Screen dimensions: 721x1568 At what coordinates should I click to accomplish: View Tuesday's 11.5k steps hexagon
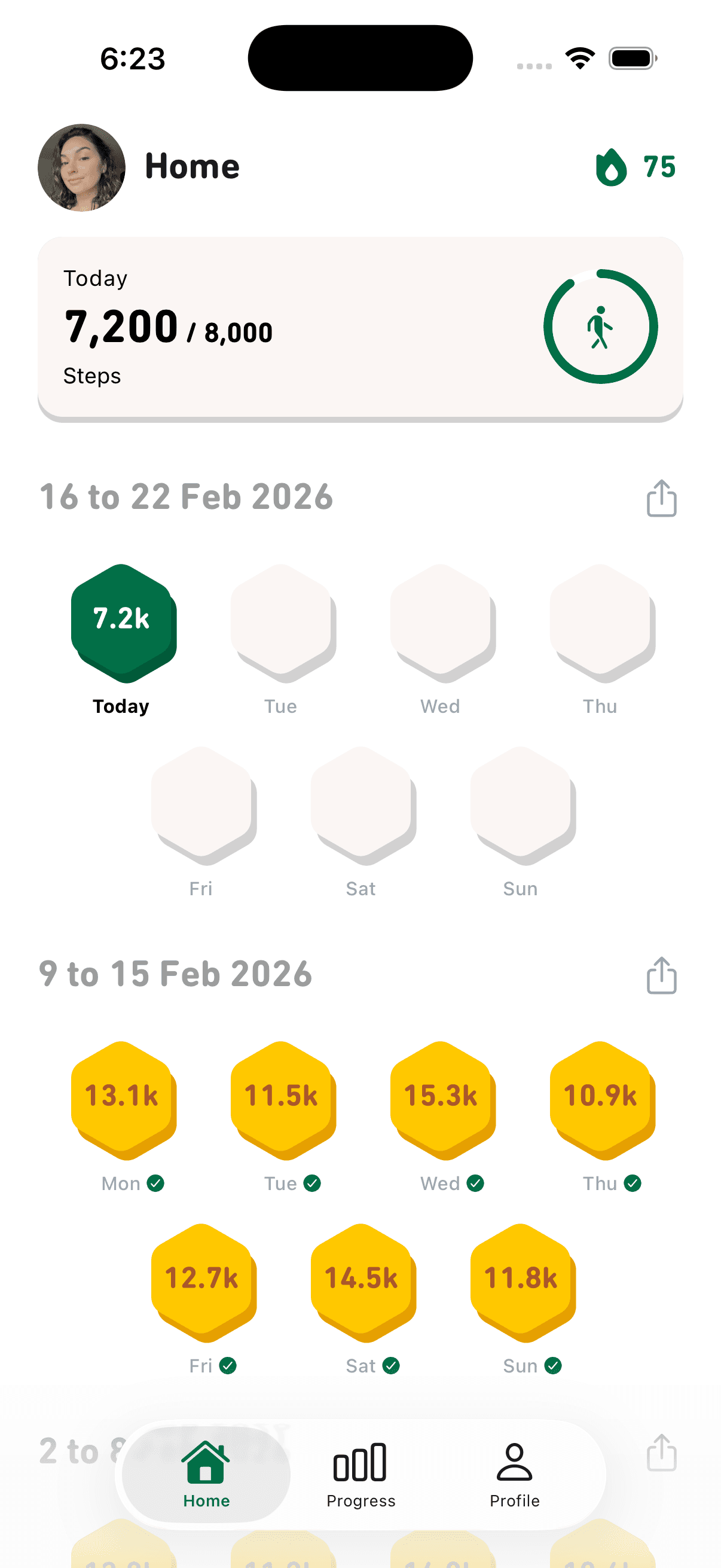[x=282, y=1097]
